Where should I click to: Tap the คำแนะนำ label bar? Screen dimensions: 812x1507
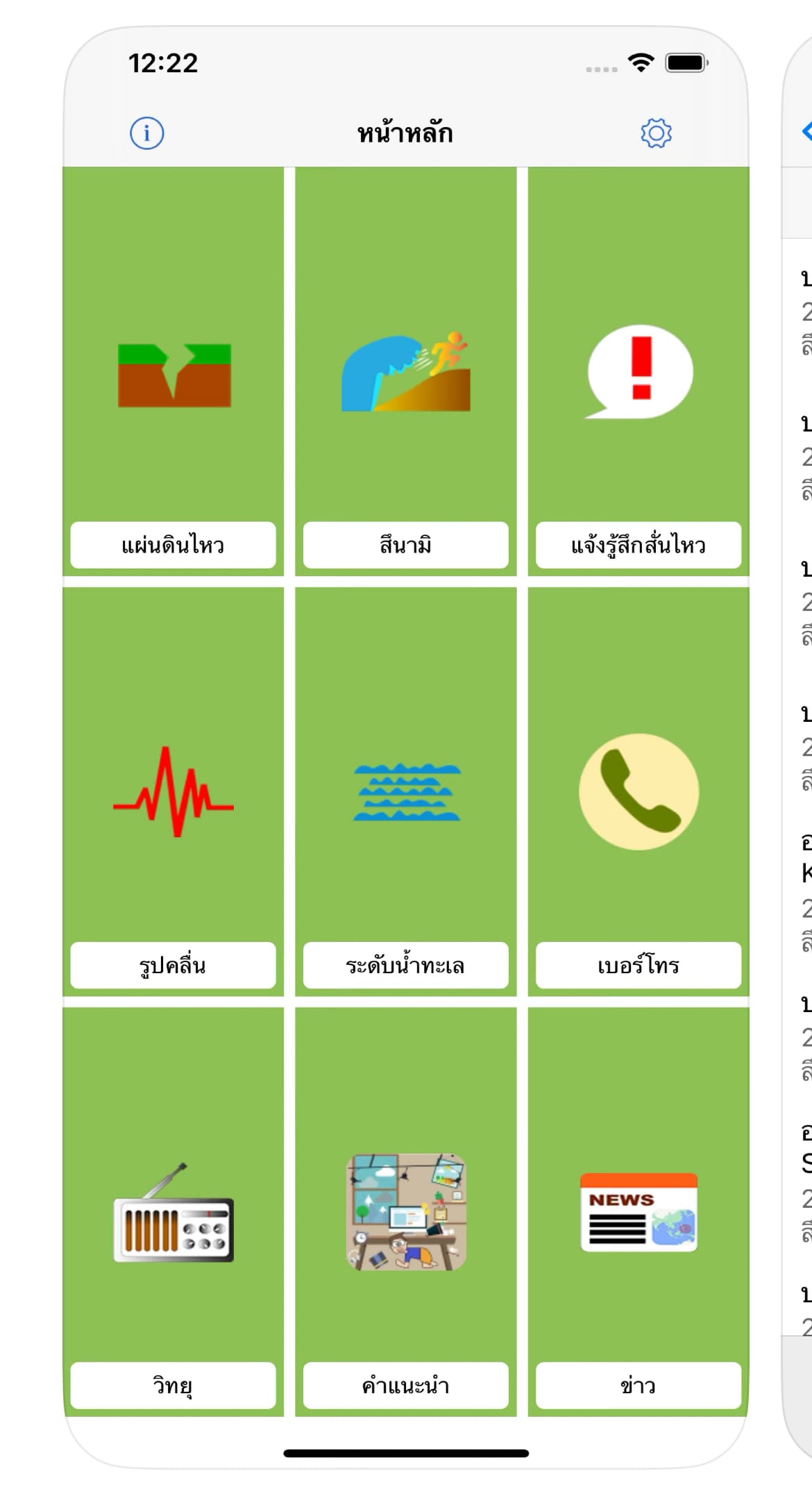pyautogui.click(x=406, y=1386)
